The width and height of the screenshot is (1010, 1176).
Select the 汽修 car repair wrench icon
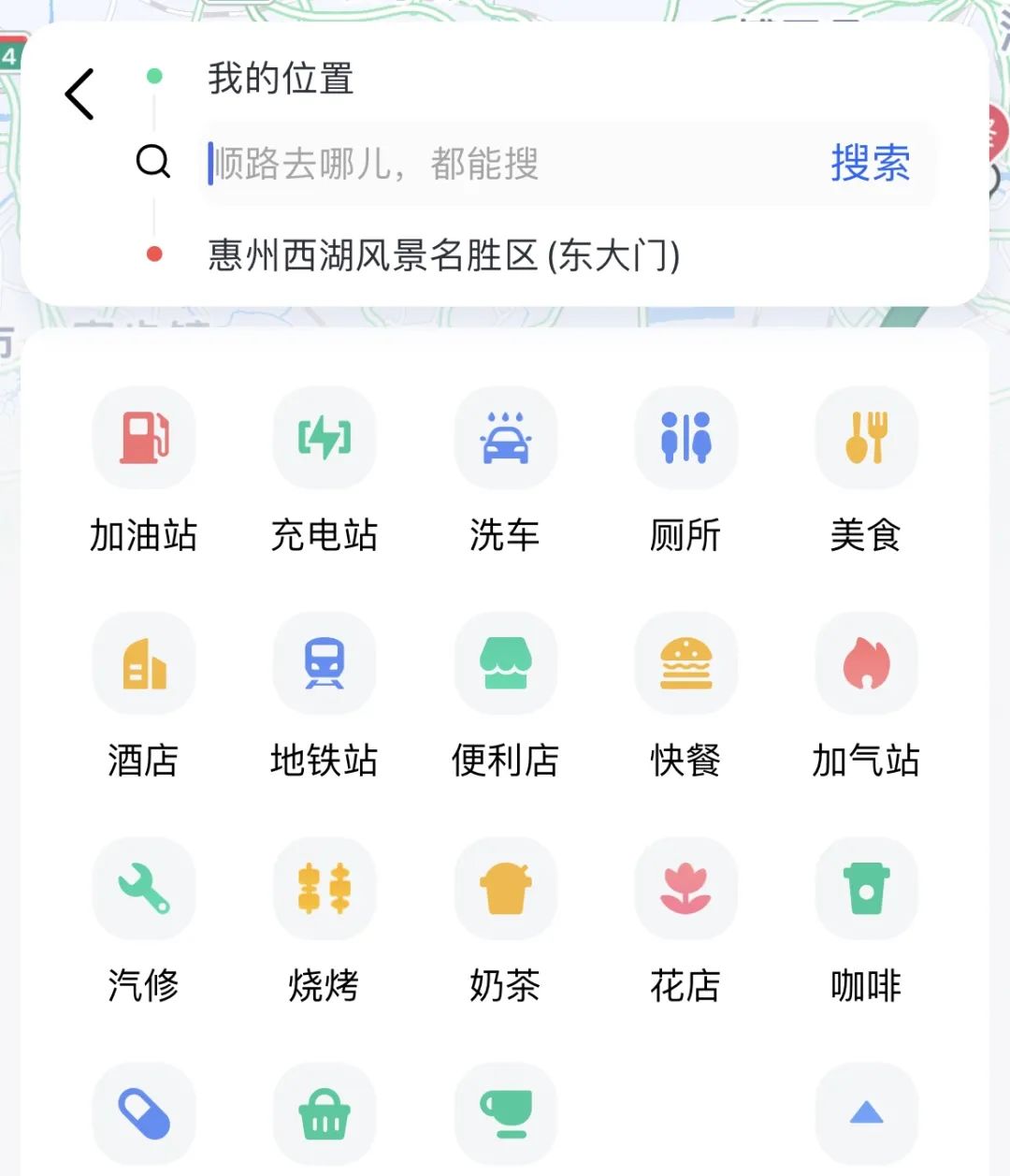point(143,889)
